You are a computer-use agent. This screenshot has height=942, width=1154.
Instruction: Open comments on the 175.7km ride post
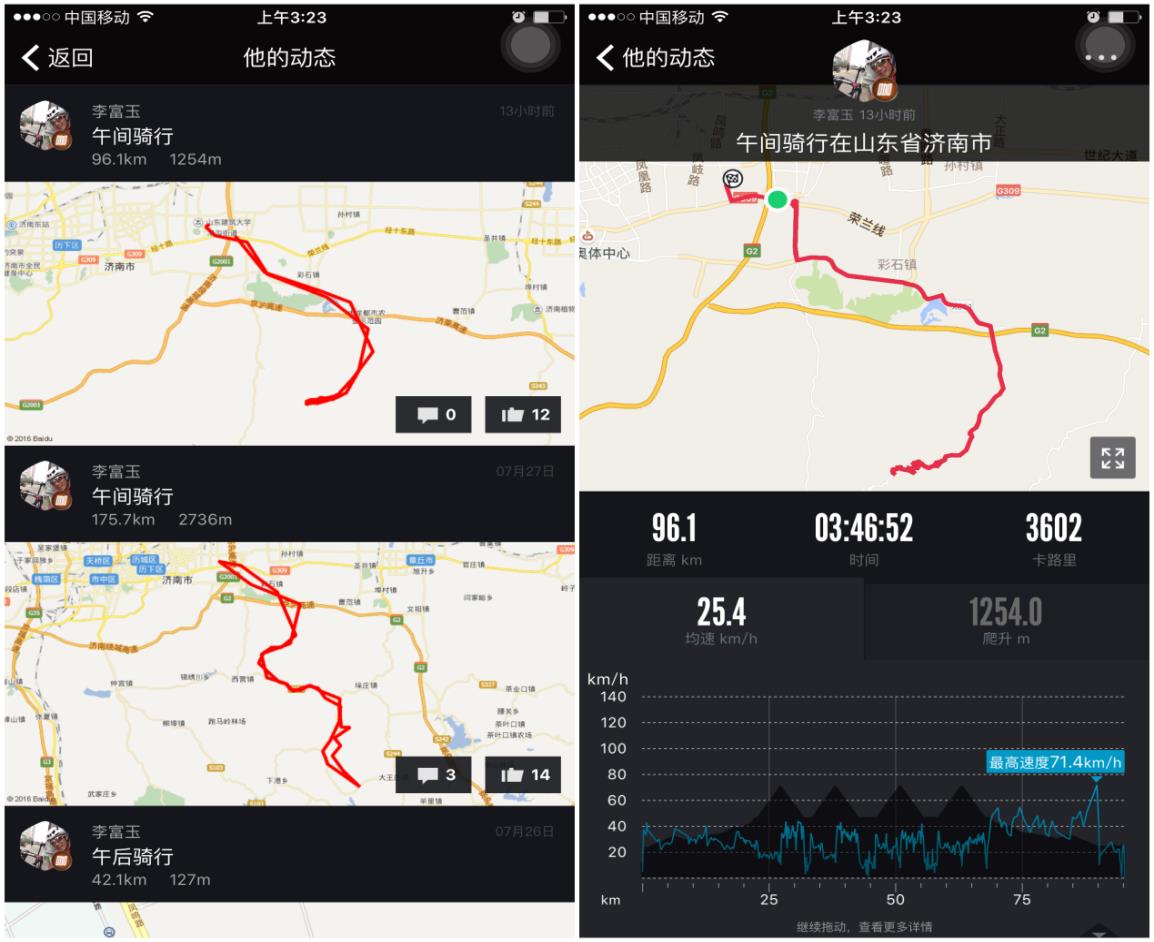click(433, 775)
